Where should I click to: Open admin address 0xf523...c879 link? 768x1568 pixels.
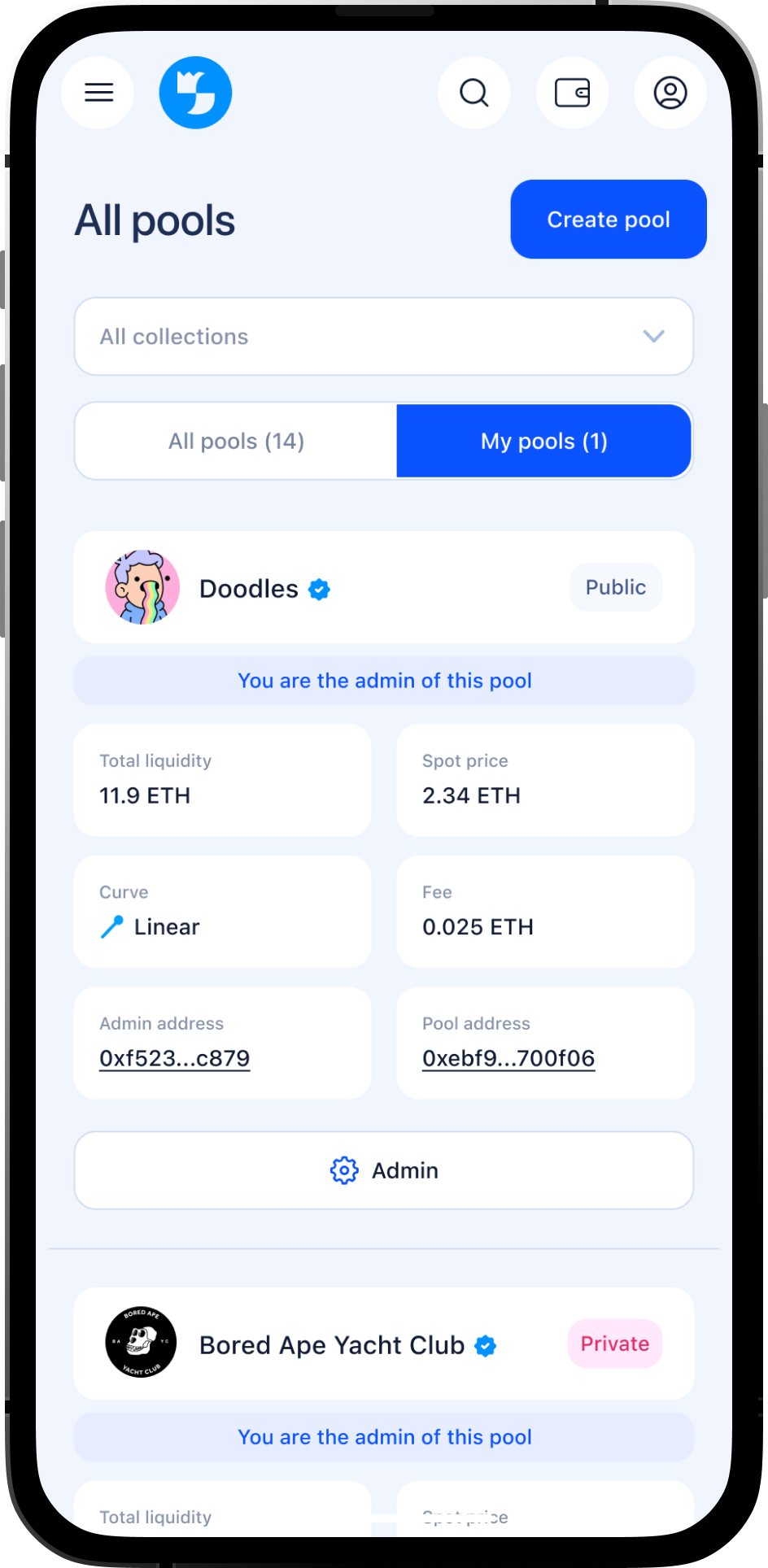(x=174, y=1058)
